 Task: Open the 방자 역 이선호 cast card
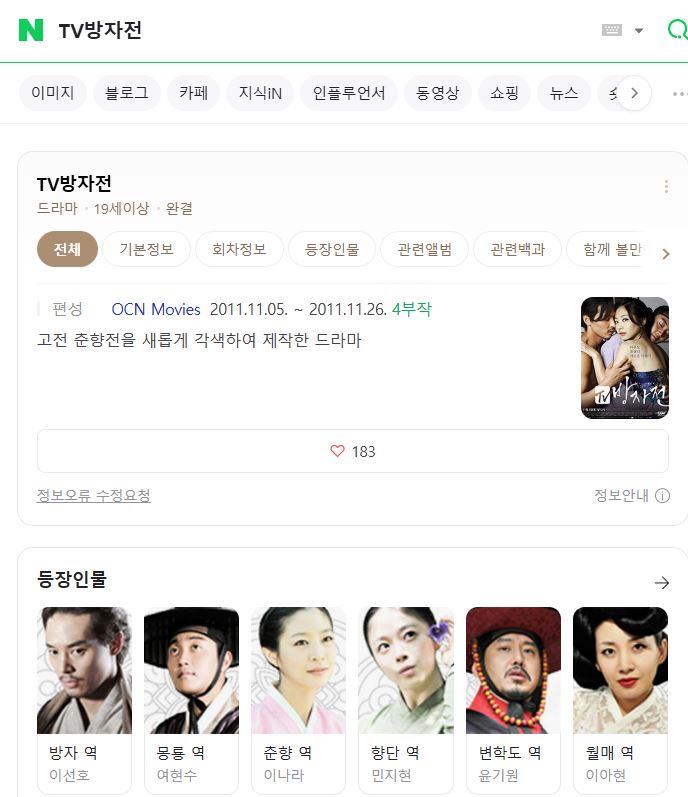[x=84, y=699]
